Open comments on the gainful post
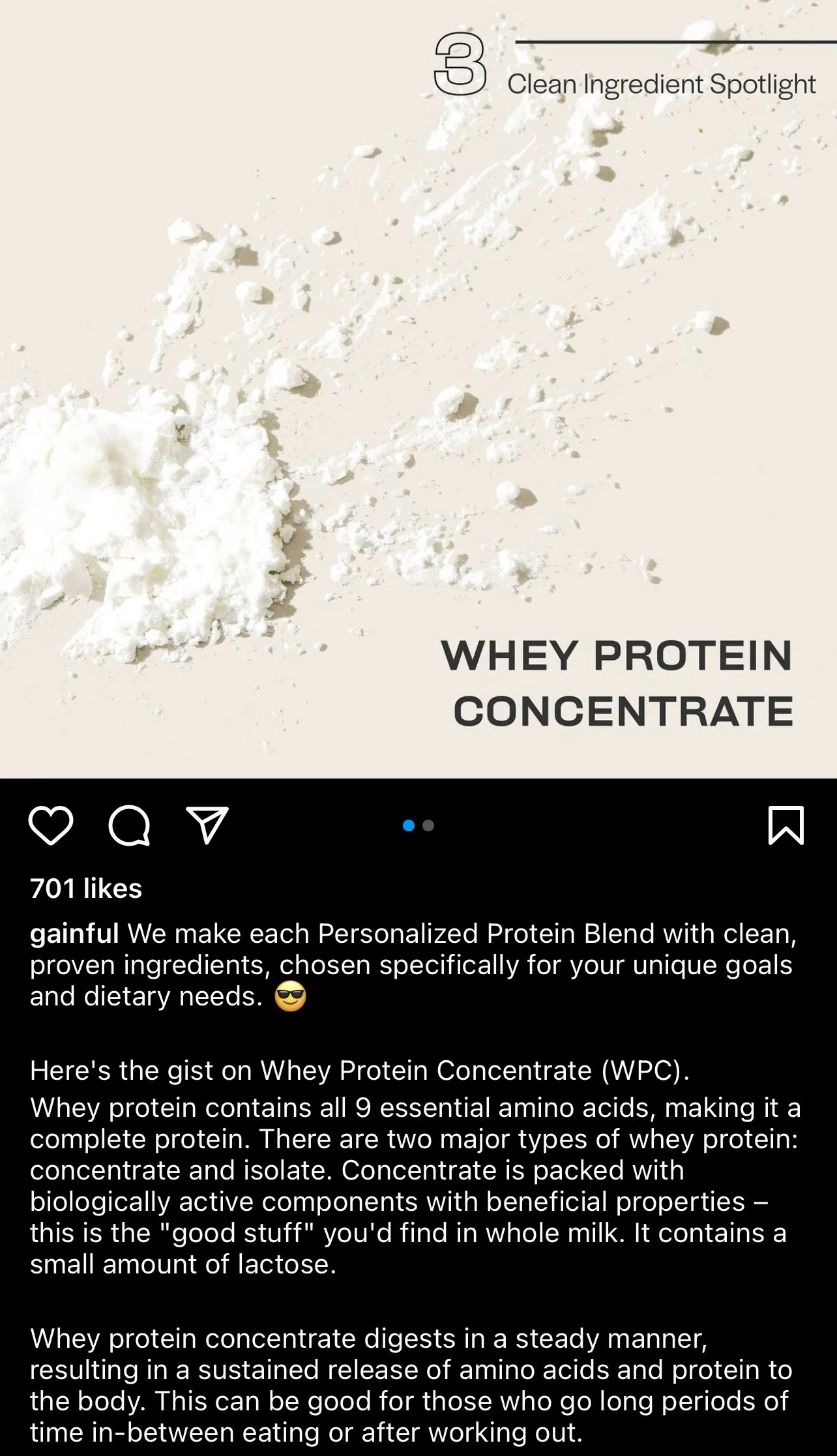837x1456 pixels. [129, 825]
